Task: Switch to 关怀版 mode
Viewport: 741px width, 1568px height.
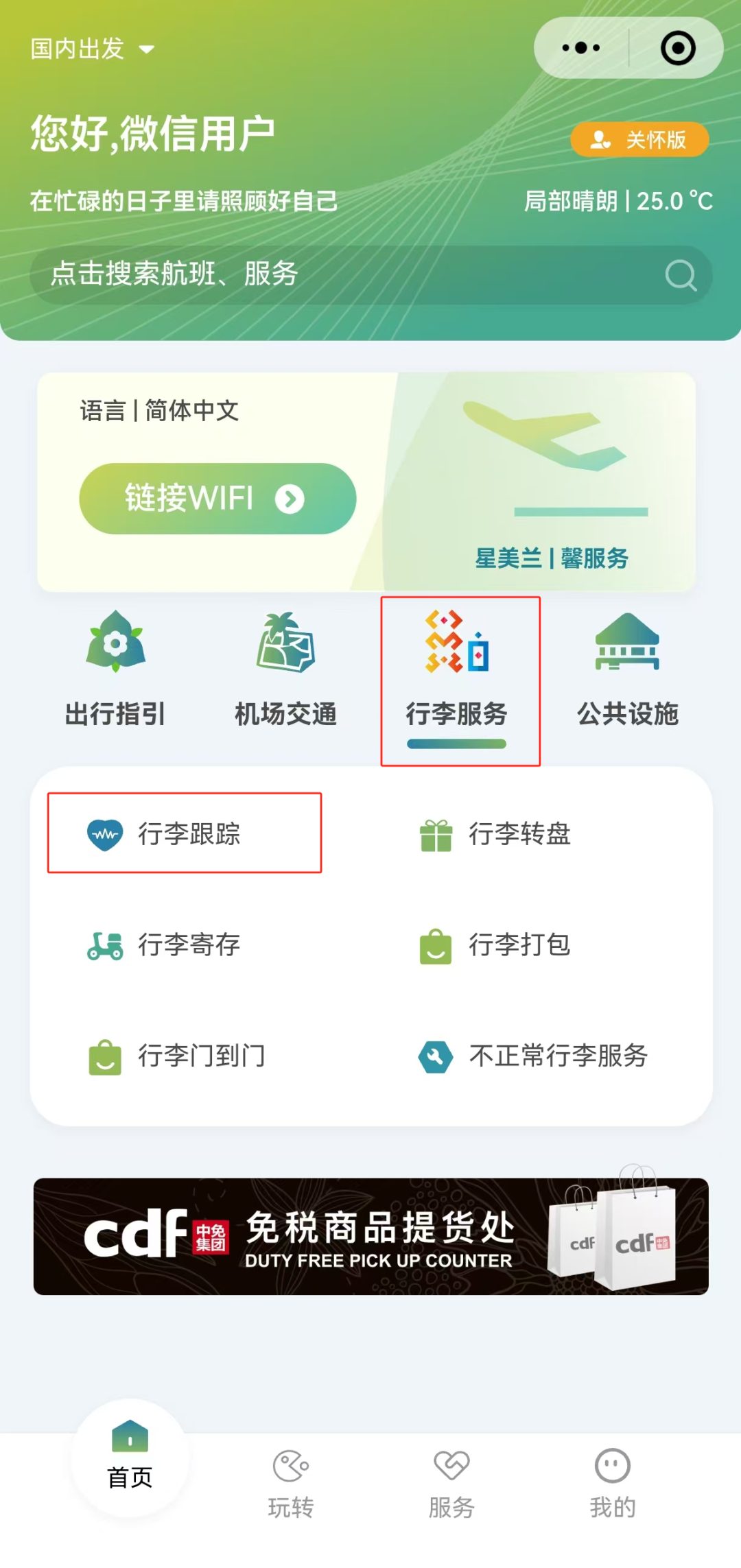Action: pos(639,140)
